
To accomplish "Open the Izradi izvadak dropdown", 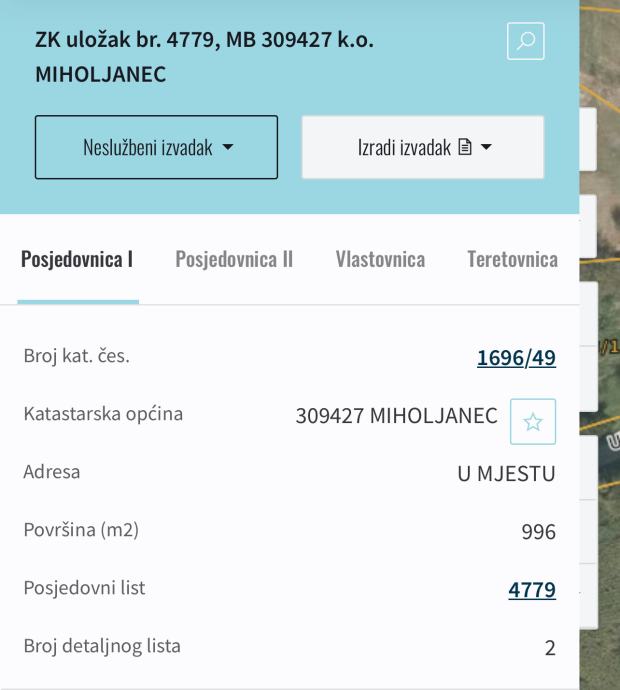I will tap(423, 147).
